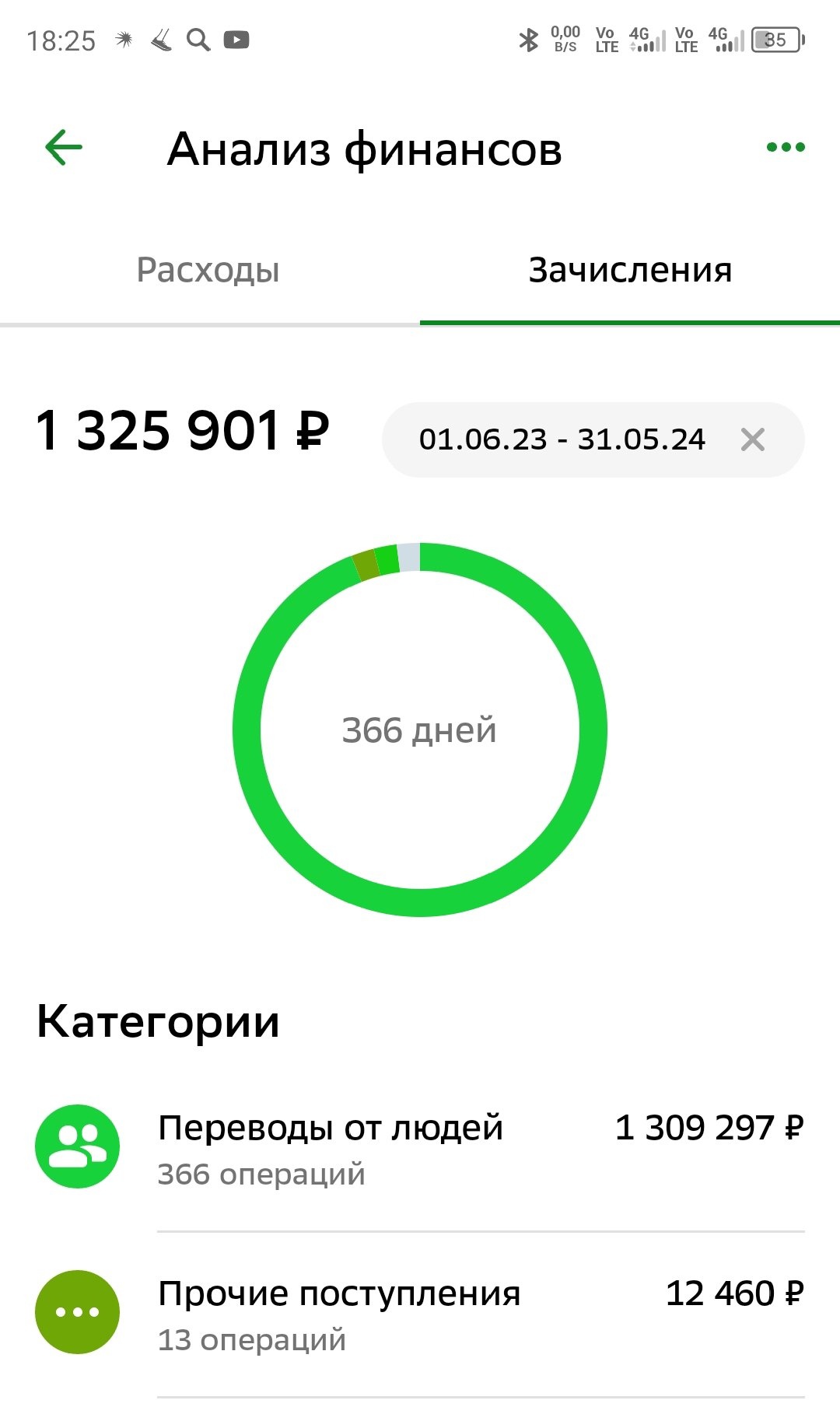Clear the date filter with the X icon
This screenshot has width=840, height=1421.
(751, 439)
